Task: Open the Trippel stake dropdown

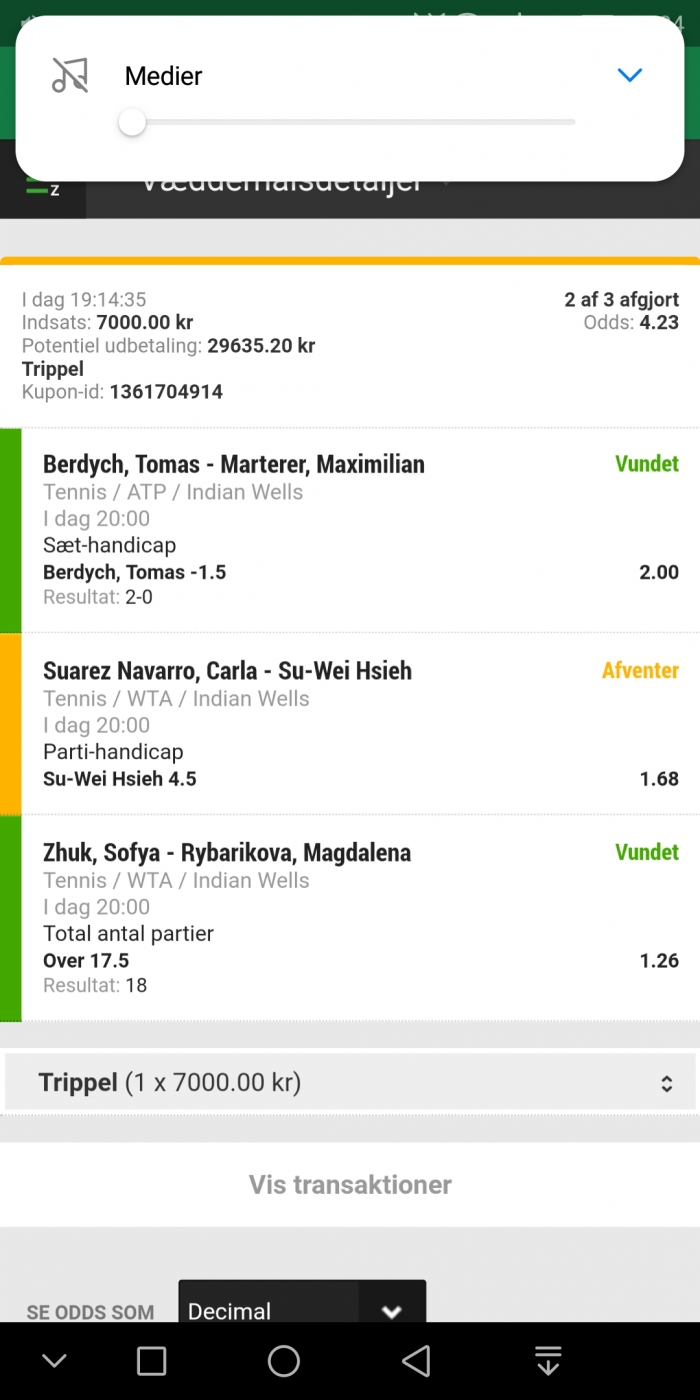Action: click(x=350, y=1082)
